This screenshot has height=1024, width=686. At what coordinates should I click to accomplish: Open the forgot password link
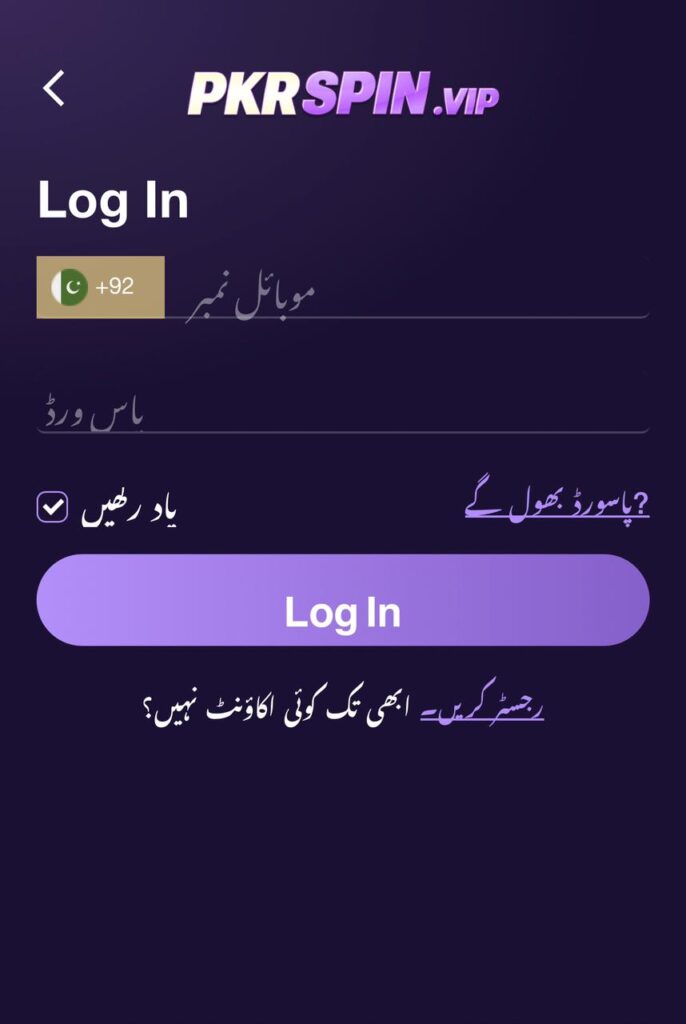[x=557, y=505]
